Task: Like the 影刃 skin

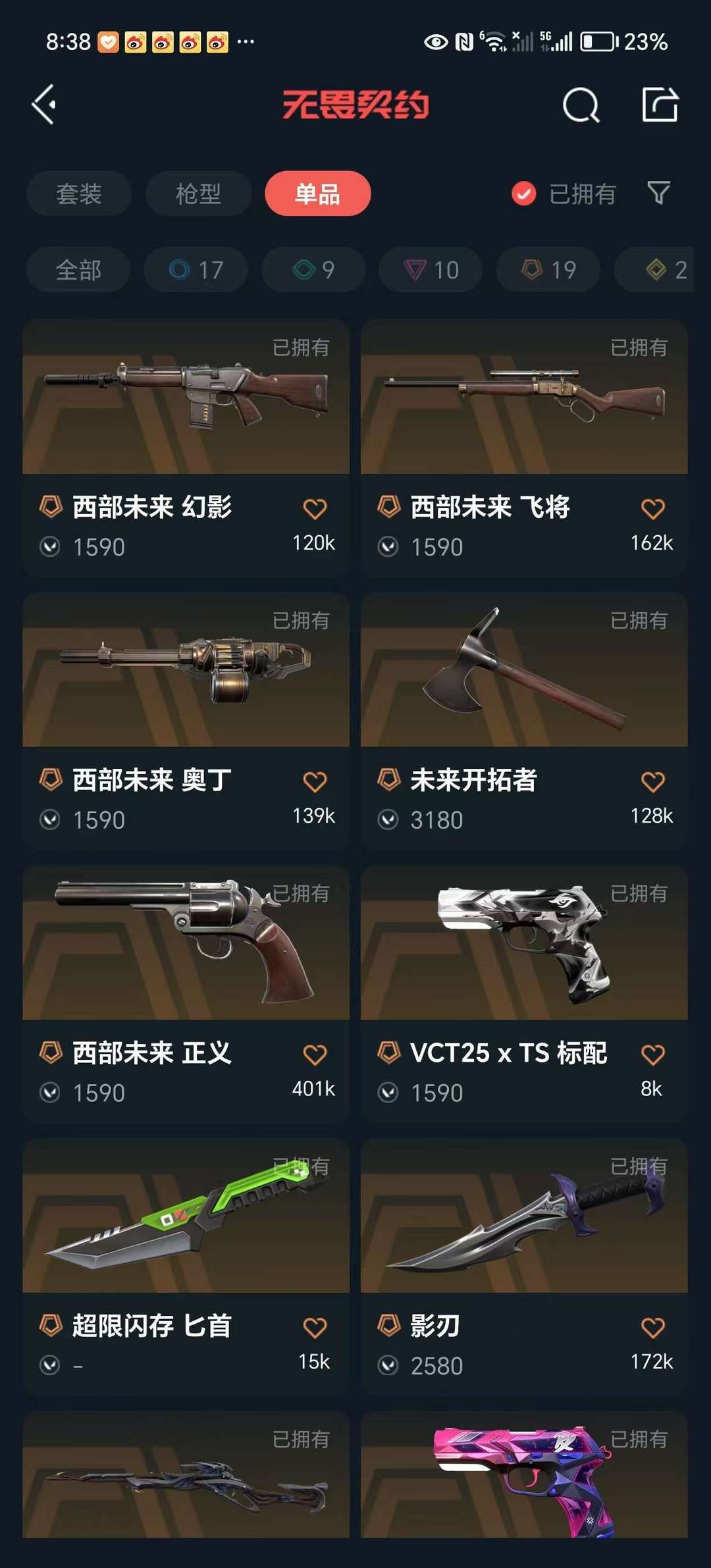Action: pyautogui.click(x=653, y=1328)
